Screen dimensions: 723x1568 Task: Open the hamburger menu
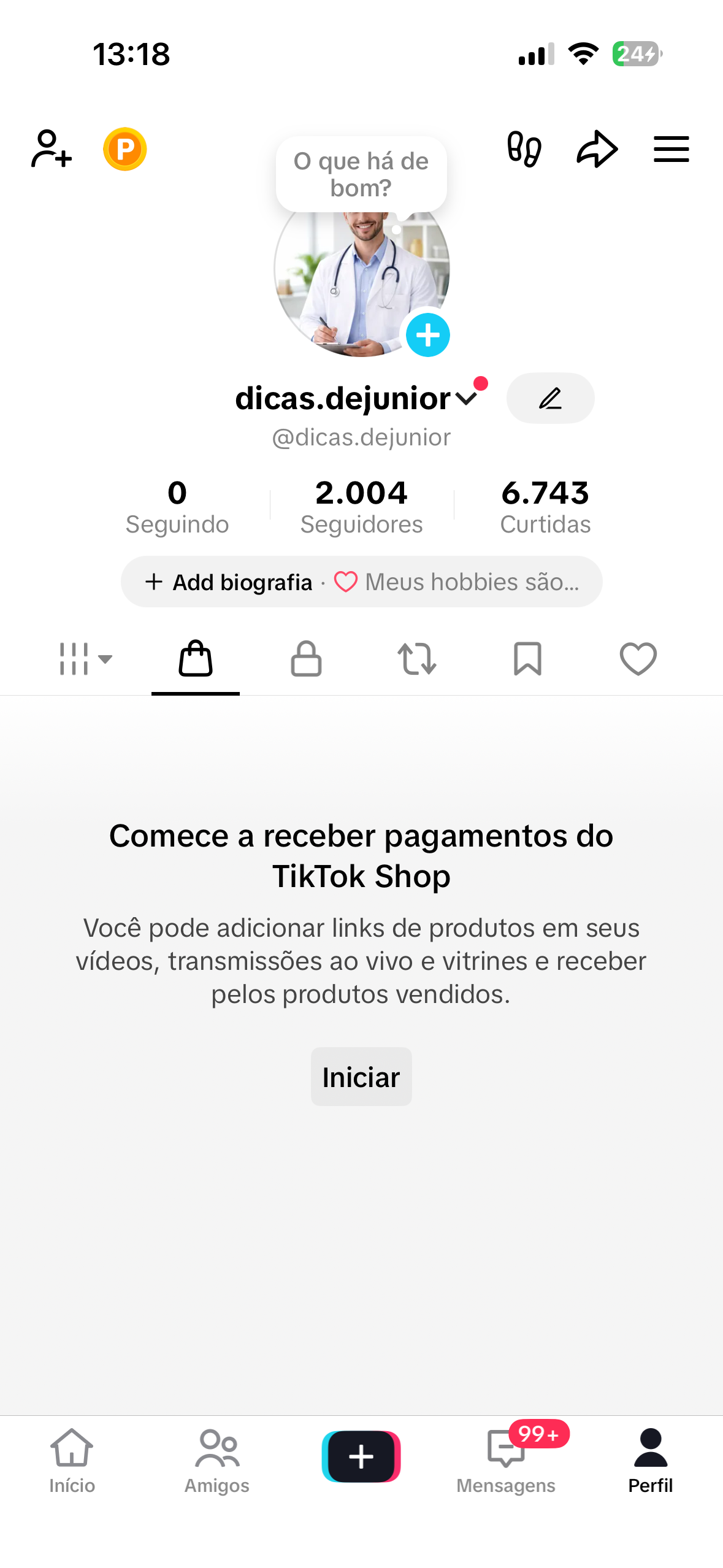[x=671, y=149]
